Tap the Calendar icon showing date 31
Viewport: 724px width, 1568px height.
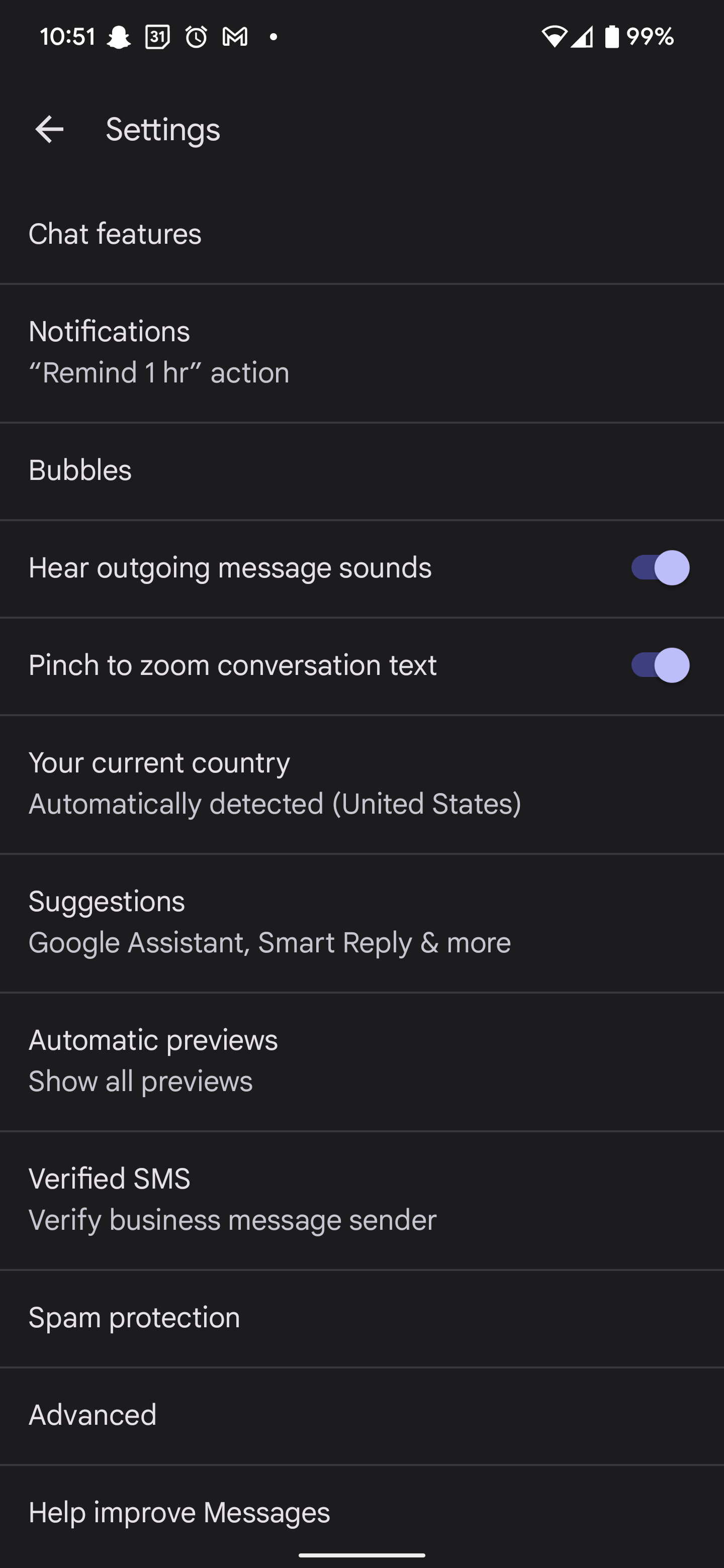coord(158,37)
